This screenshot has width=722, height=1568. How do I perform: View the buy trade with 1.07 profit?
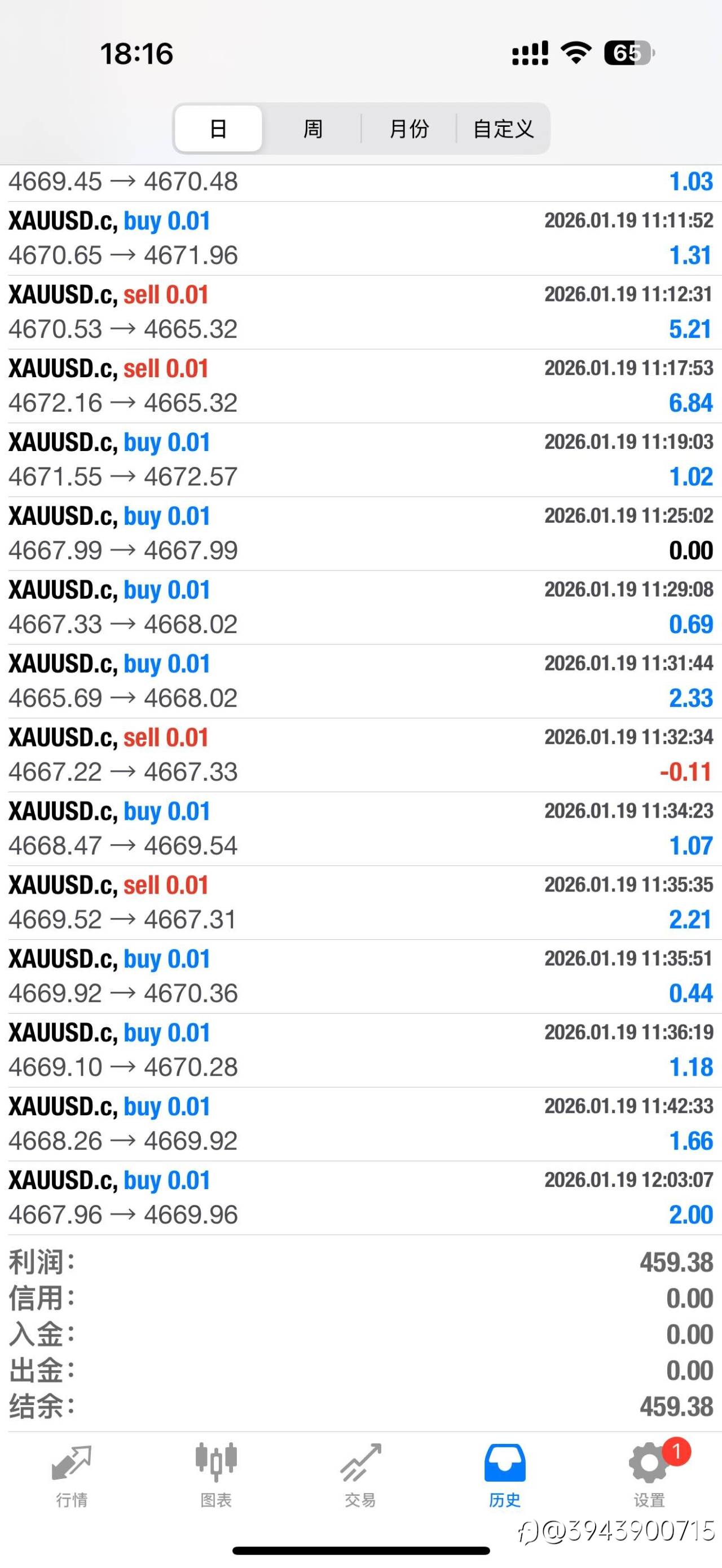(x=360, y=828)
